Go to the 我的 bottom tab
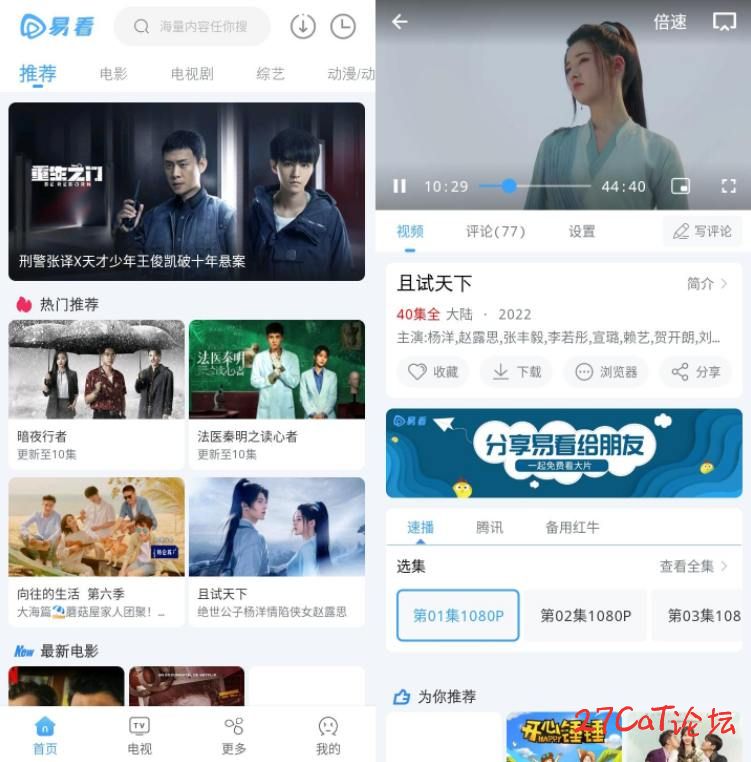 click(328, 736)
